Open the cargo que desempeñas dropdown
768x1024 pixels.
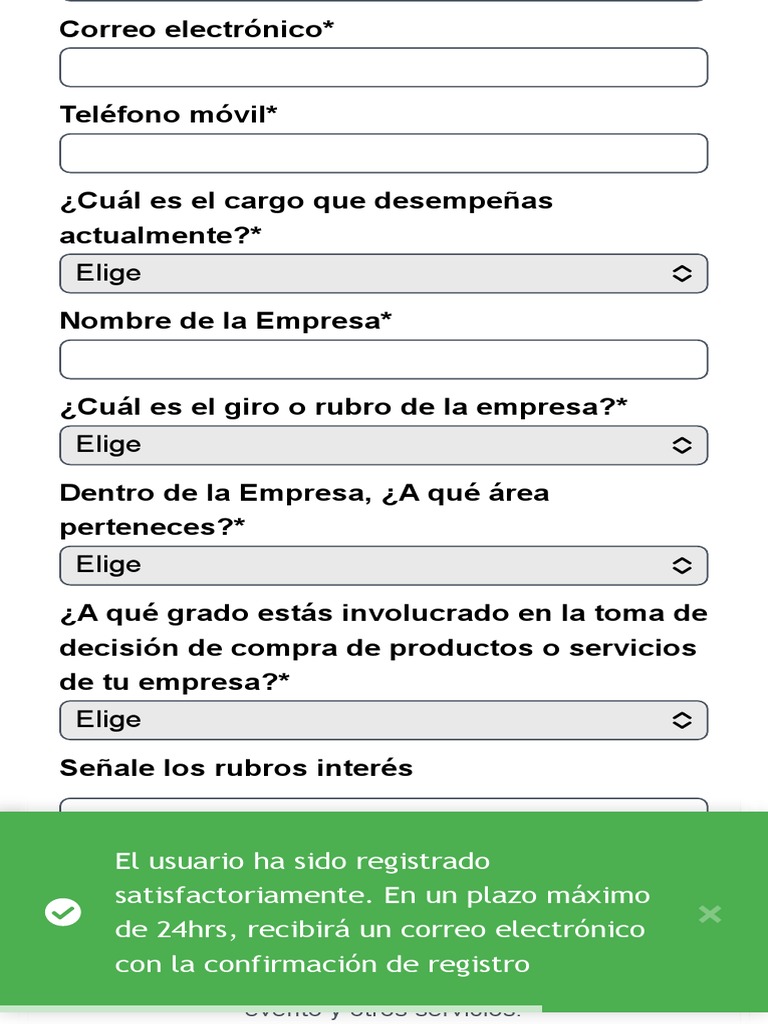[383, 274]
